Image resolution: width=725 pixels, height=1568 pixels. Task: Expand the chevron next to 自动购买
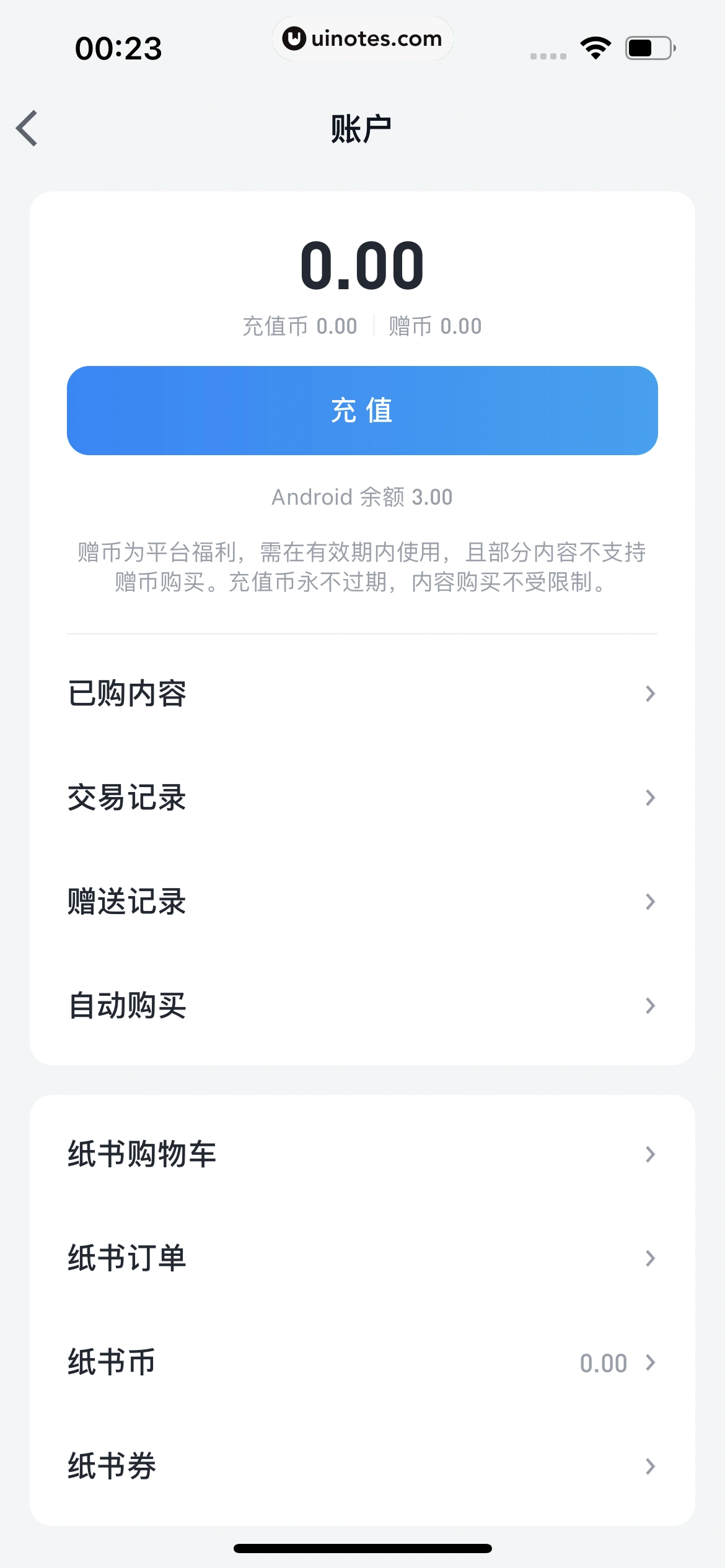pyautogui.click(x=649, y=1005)
